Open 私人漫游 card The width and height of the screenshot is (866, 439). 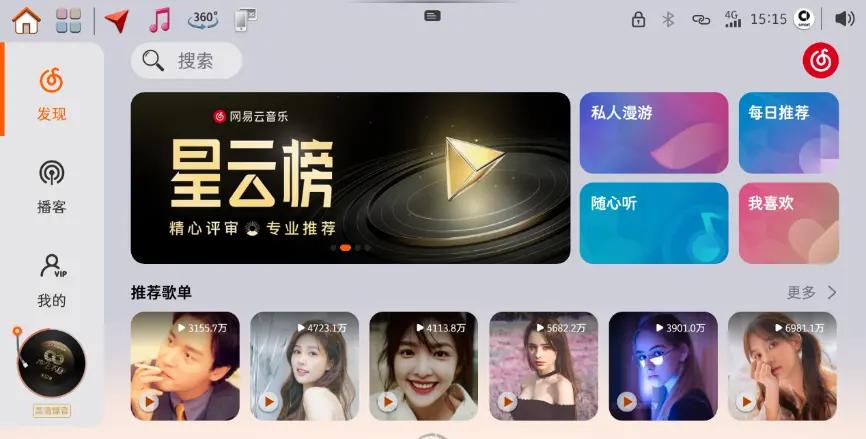coord(654,133)
